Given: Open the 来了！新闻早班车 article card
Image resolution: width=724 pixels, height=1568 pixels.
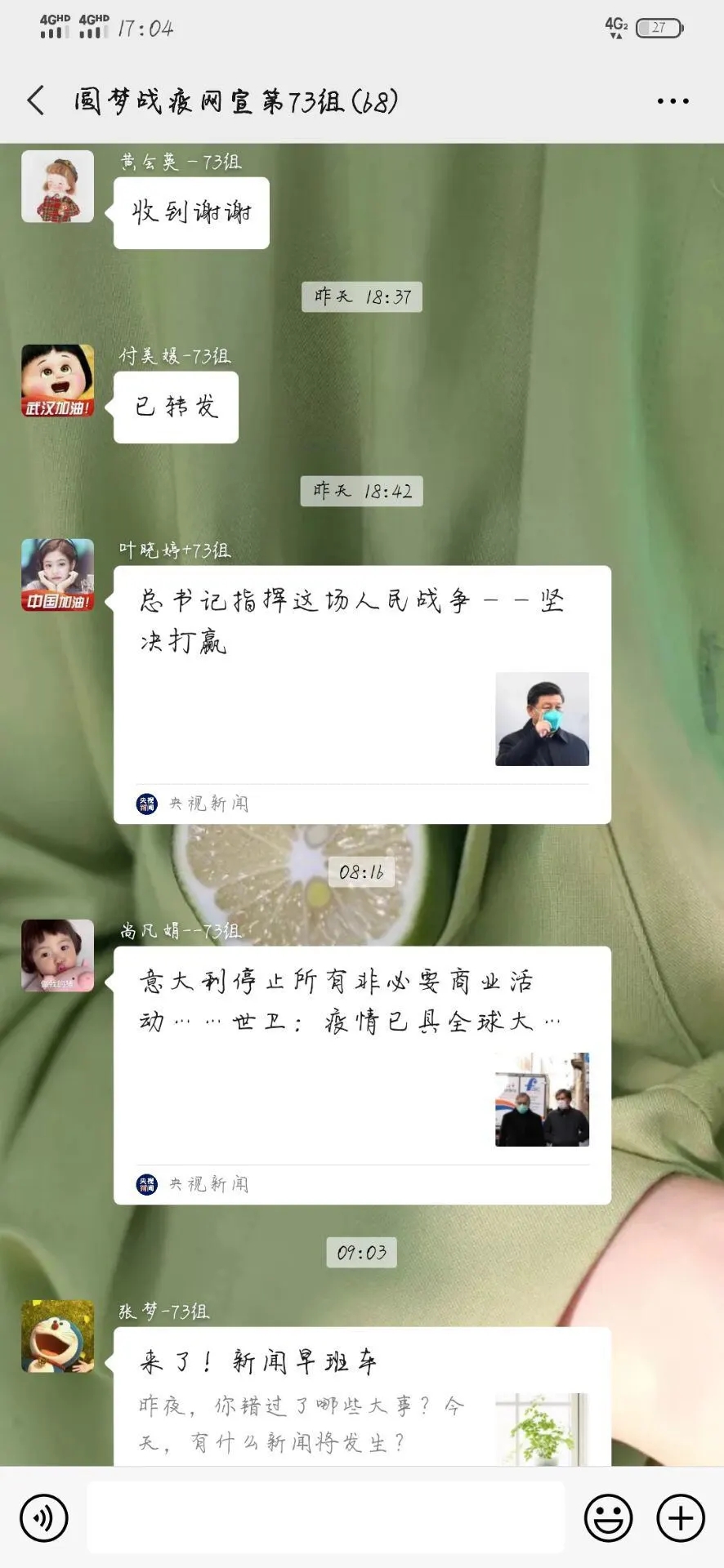Looking at the screenshot, I should coord(362,1398).
